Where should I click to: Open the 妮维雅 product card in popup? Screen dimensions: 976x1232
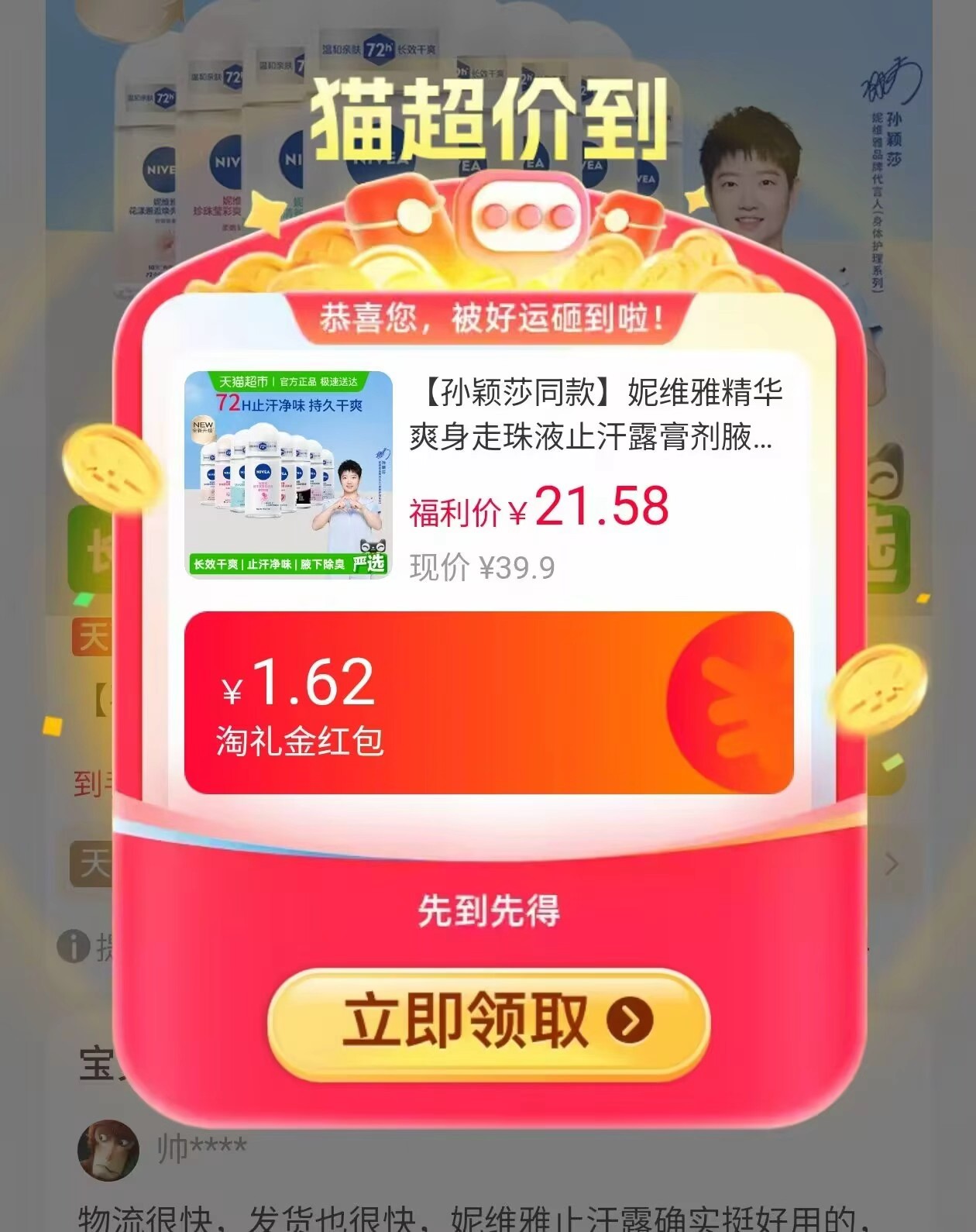[x=488, y=474]
